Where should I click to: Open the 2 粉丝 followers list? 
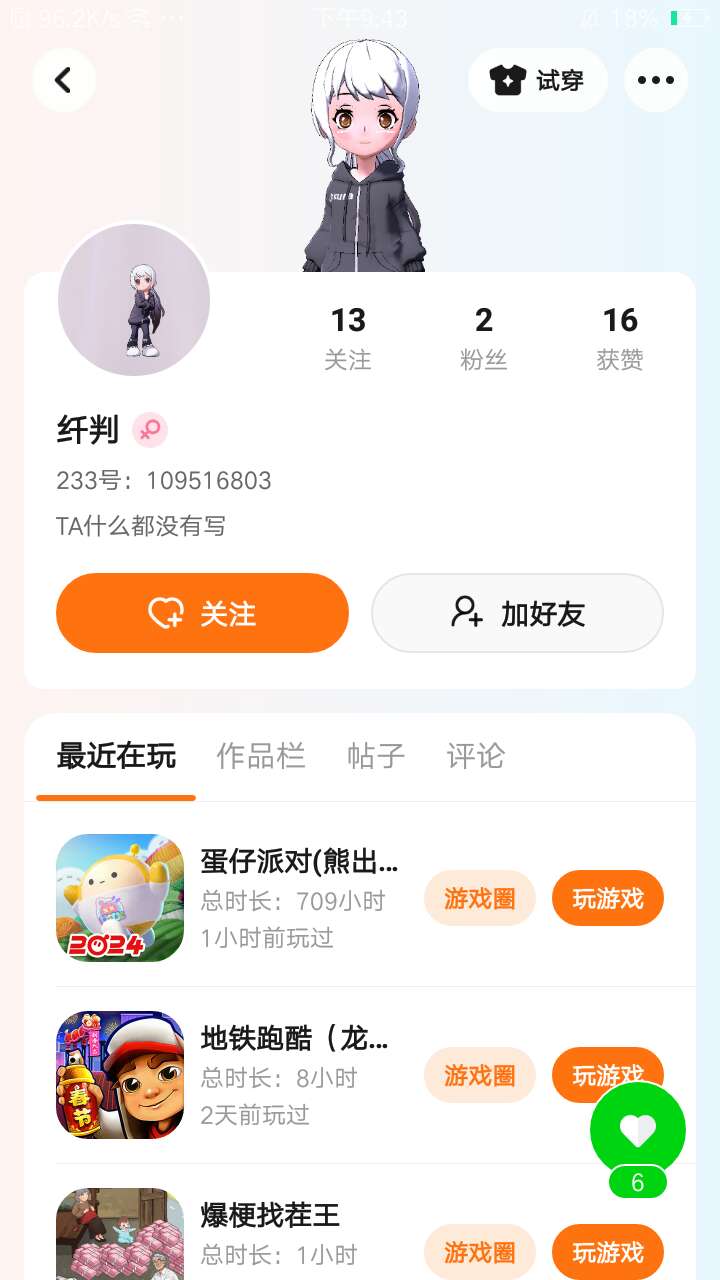pyautogui.click(x=484, y=338)
